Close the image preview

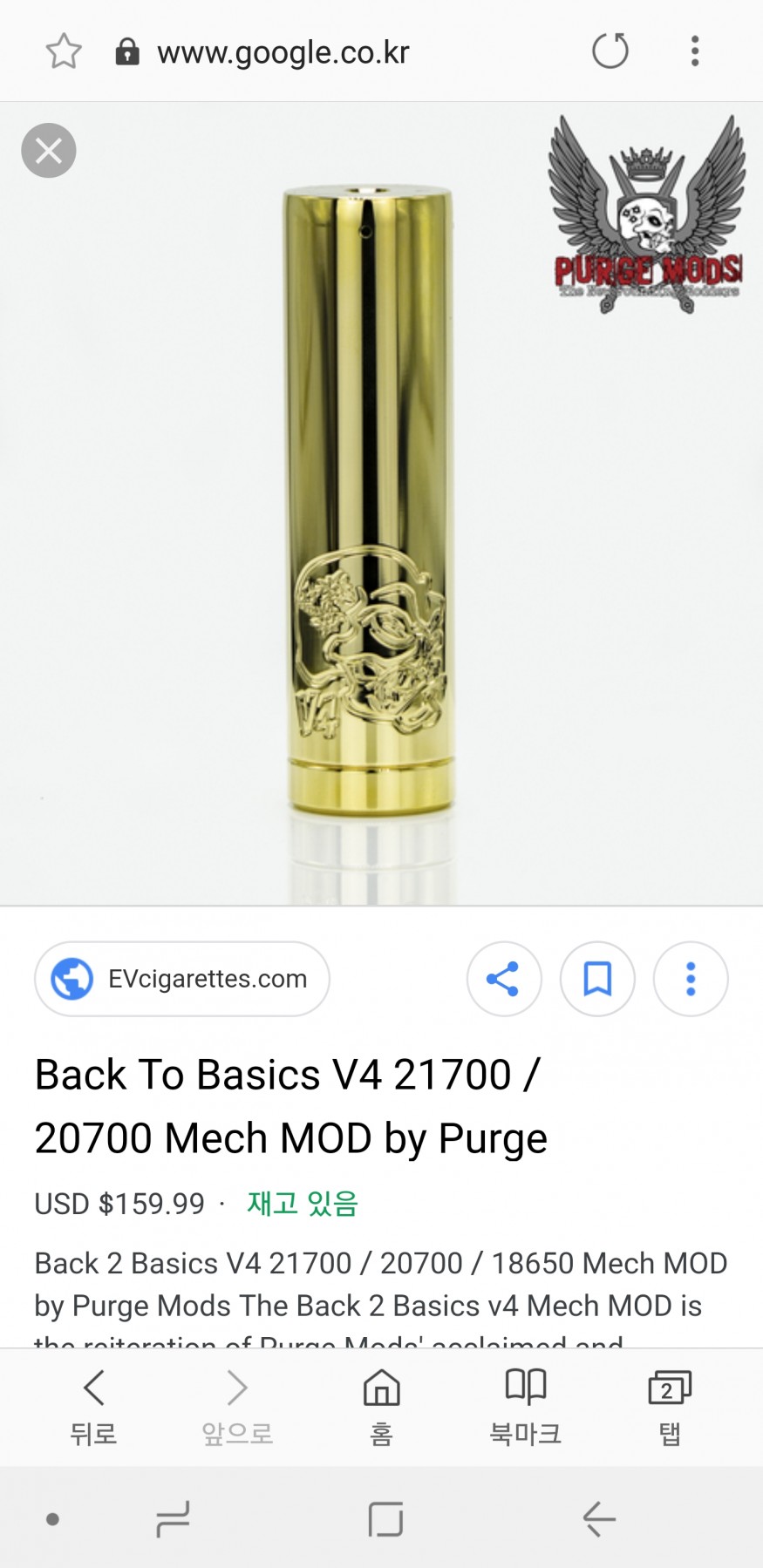click(x=49, y=151)
